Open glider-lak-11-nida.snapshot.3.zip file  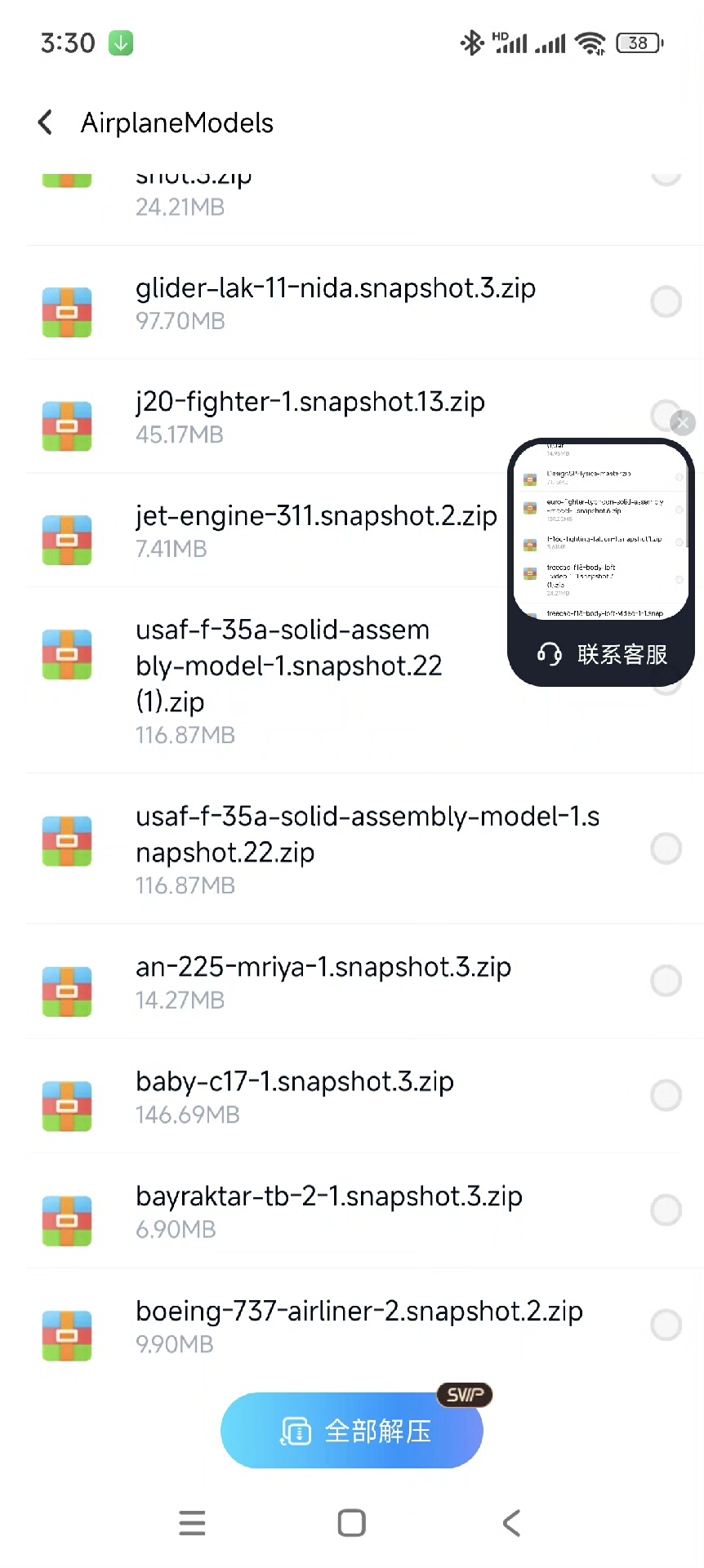(x=335, y=302)
